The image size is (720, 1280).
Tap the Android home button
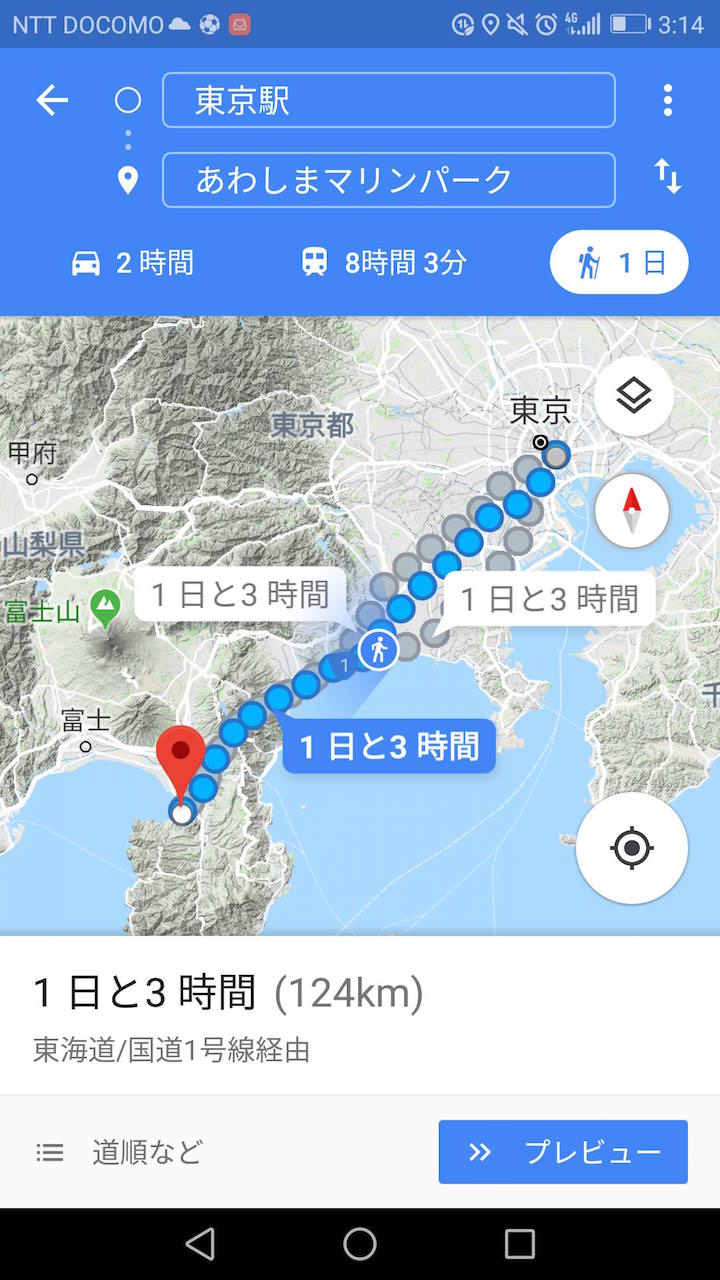[x=360, y=1244]
